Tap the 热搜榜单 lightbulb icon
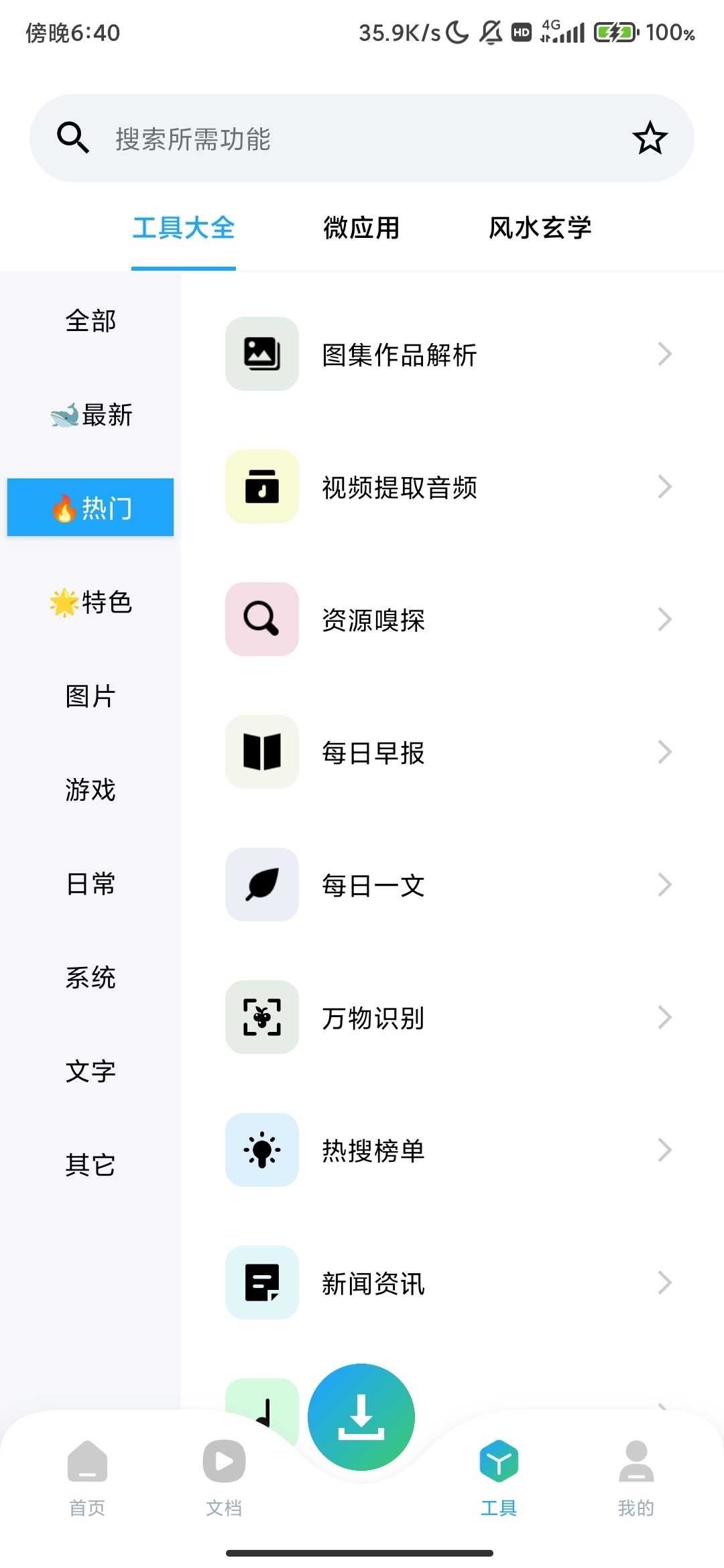Image resolution: width=724 pixels, height=1568 pixels. (x=261, y=1149)
